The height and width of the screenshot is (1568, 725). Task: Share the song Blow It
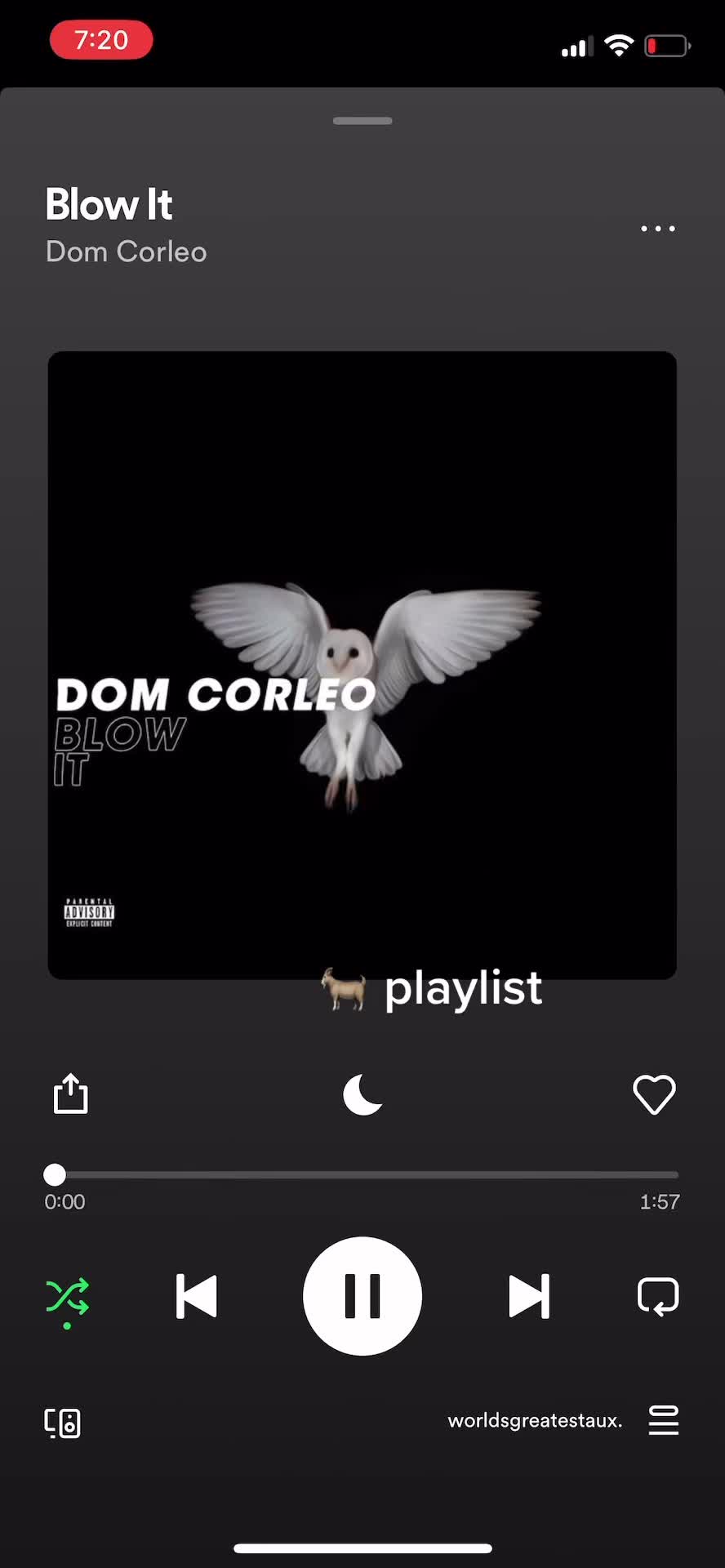[x=70, y=1094]
